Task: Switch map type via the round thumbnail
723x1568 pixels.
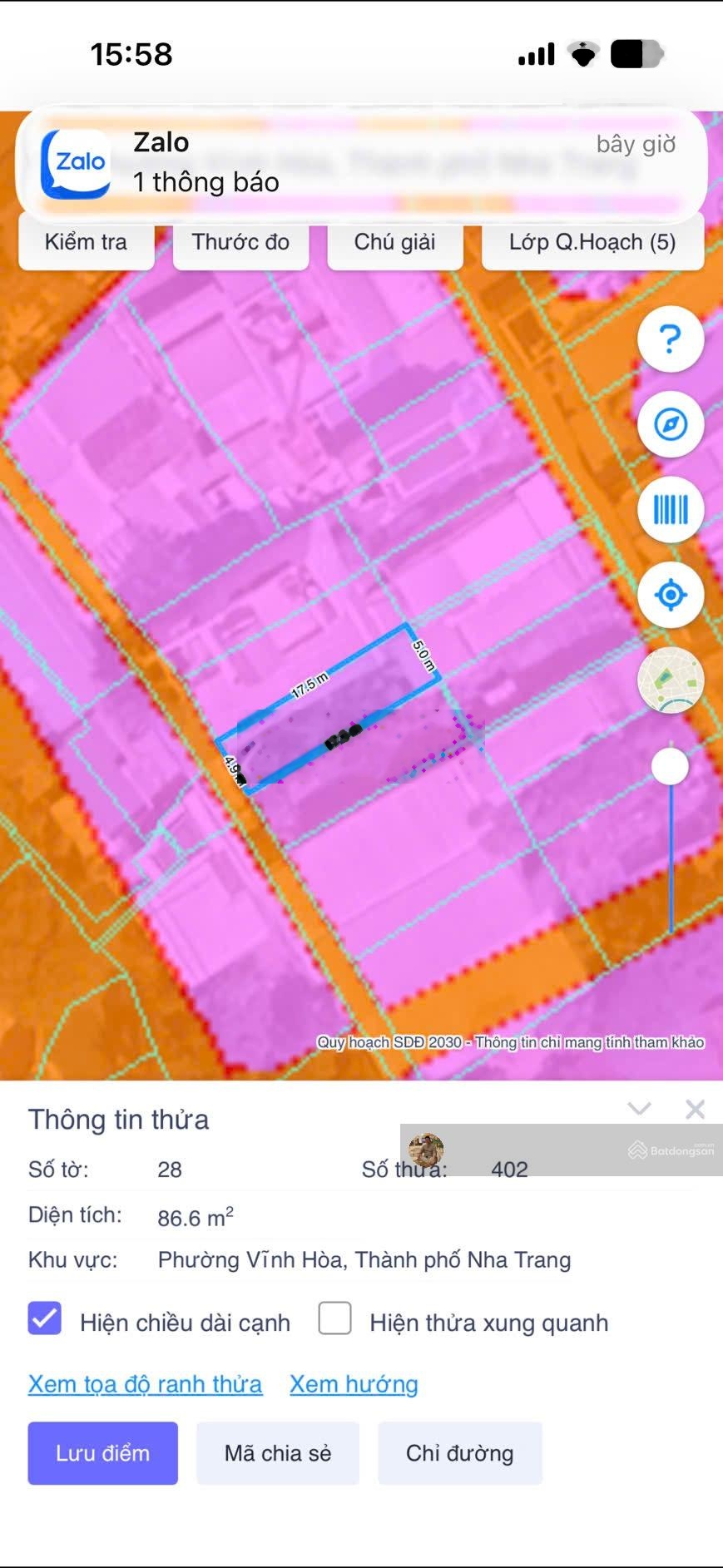Action: (670, 680)
